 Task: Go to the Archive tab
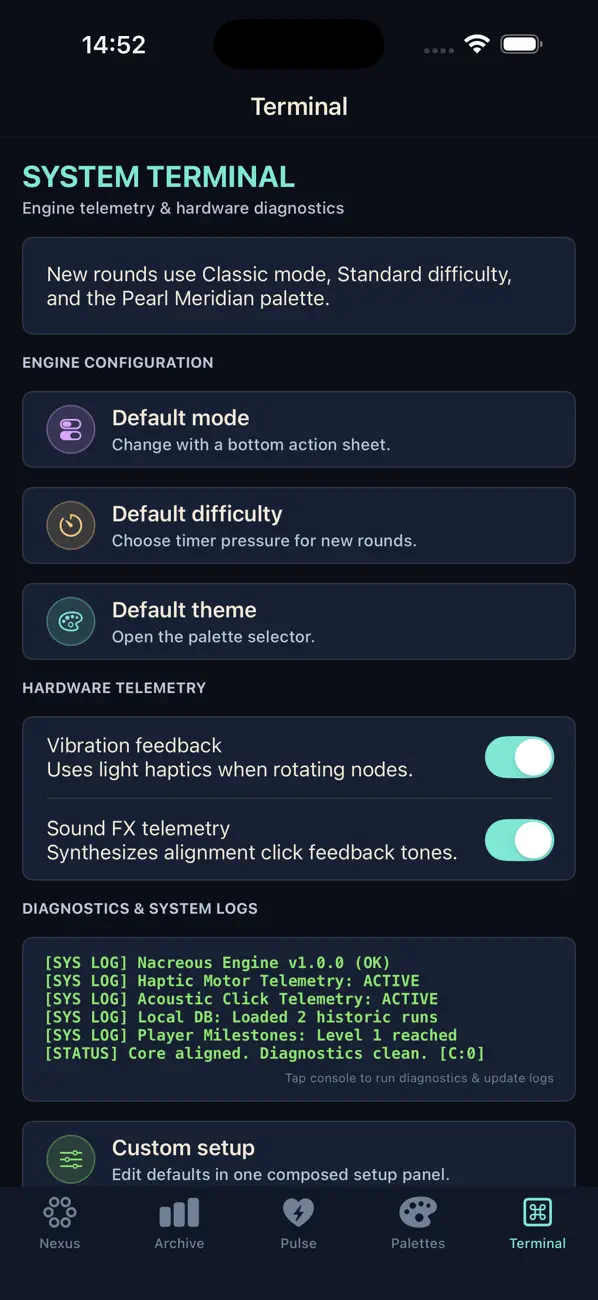click(x=179, y=1224)
